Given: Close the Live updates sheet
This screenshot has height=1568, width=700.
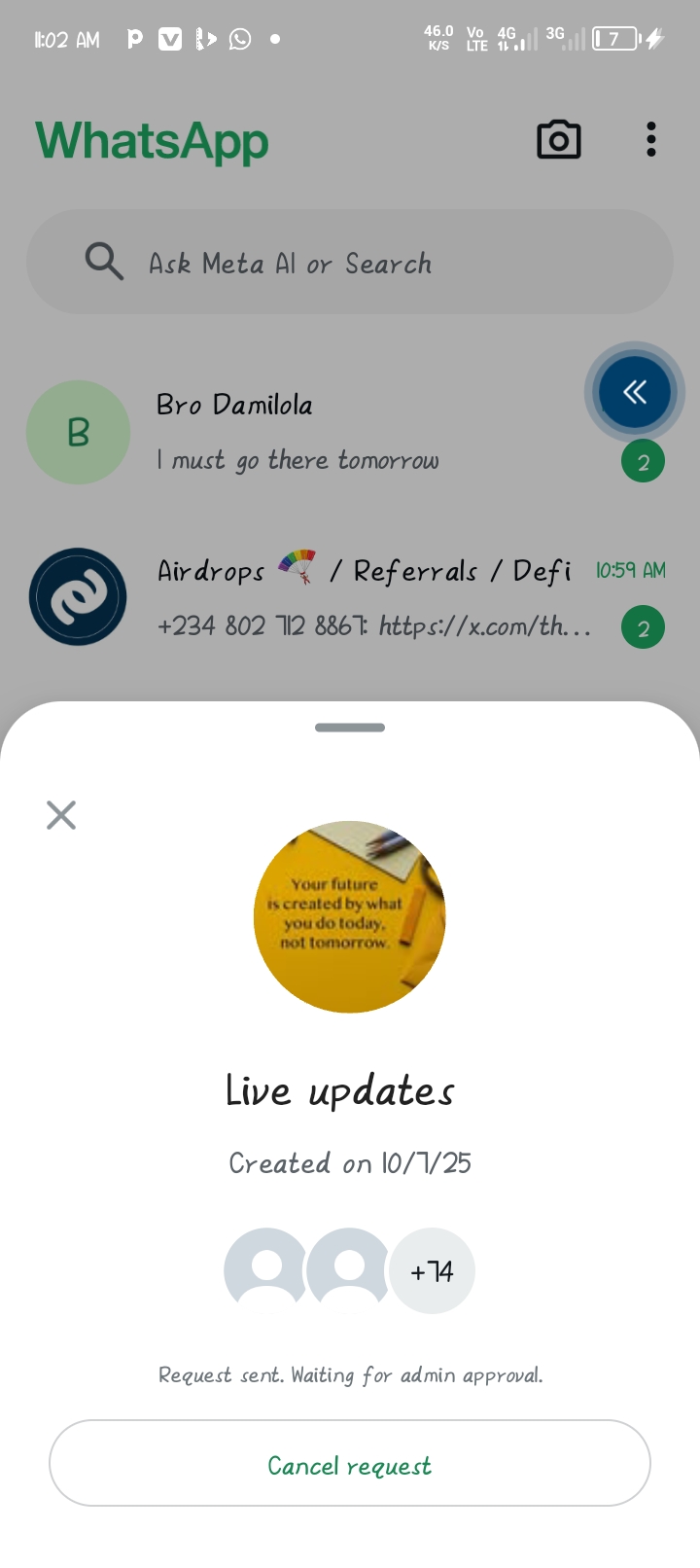Looking at the screenshot, I should coord(61,815).
